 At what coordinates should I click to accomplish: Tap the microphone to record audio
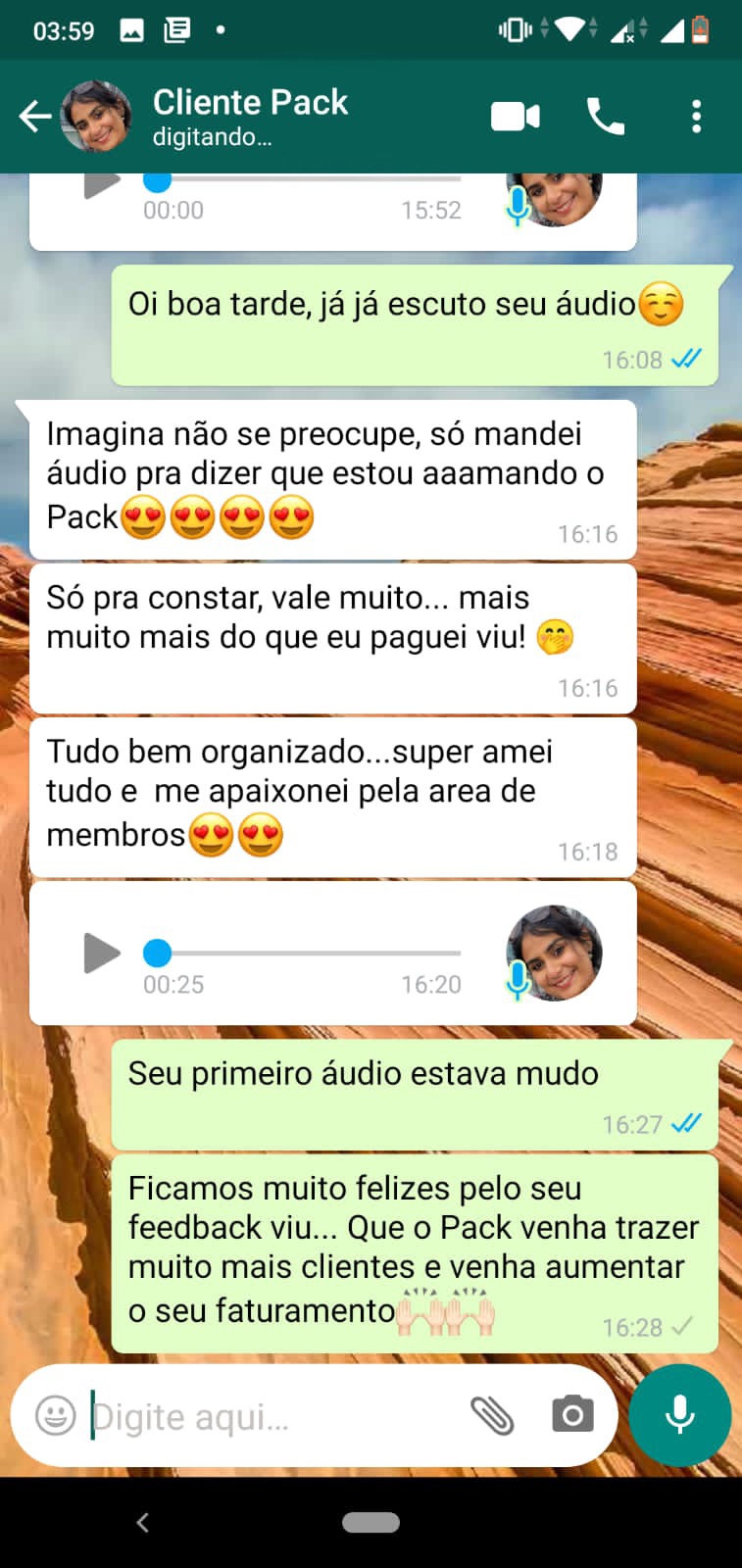click(679, 1415)
